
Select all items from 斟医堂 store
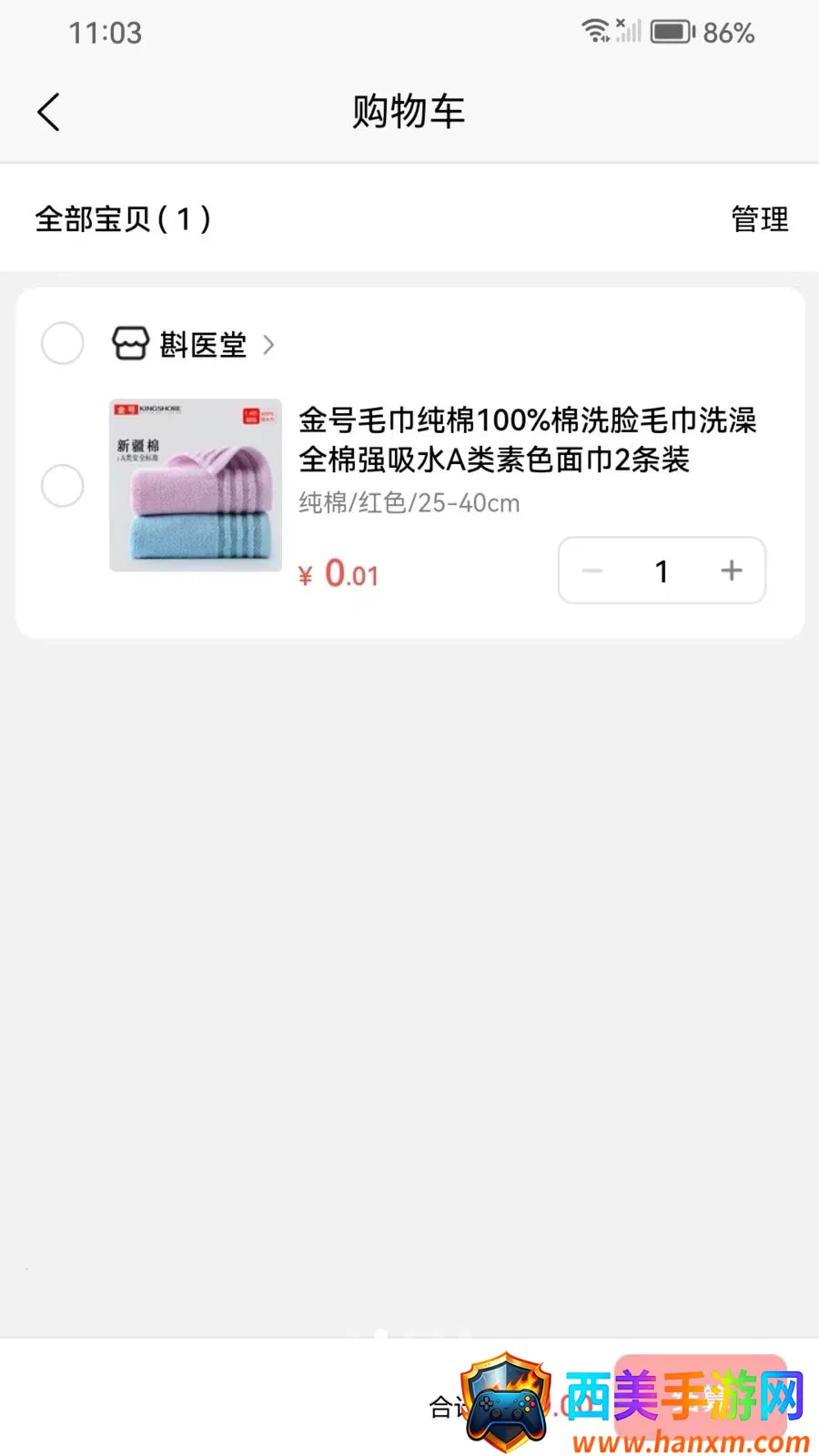coord(63,344)
